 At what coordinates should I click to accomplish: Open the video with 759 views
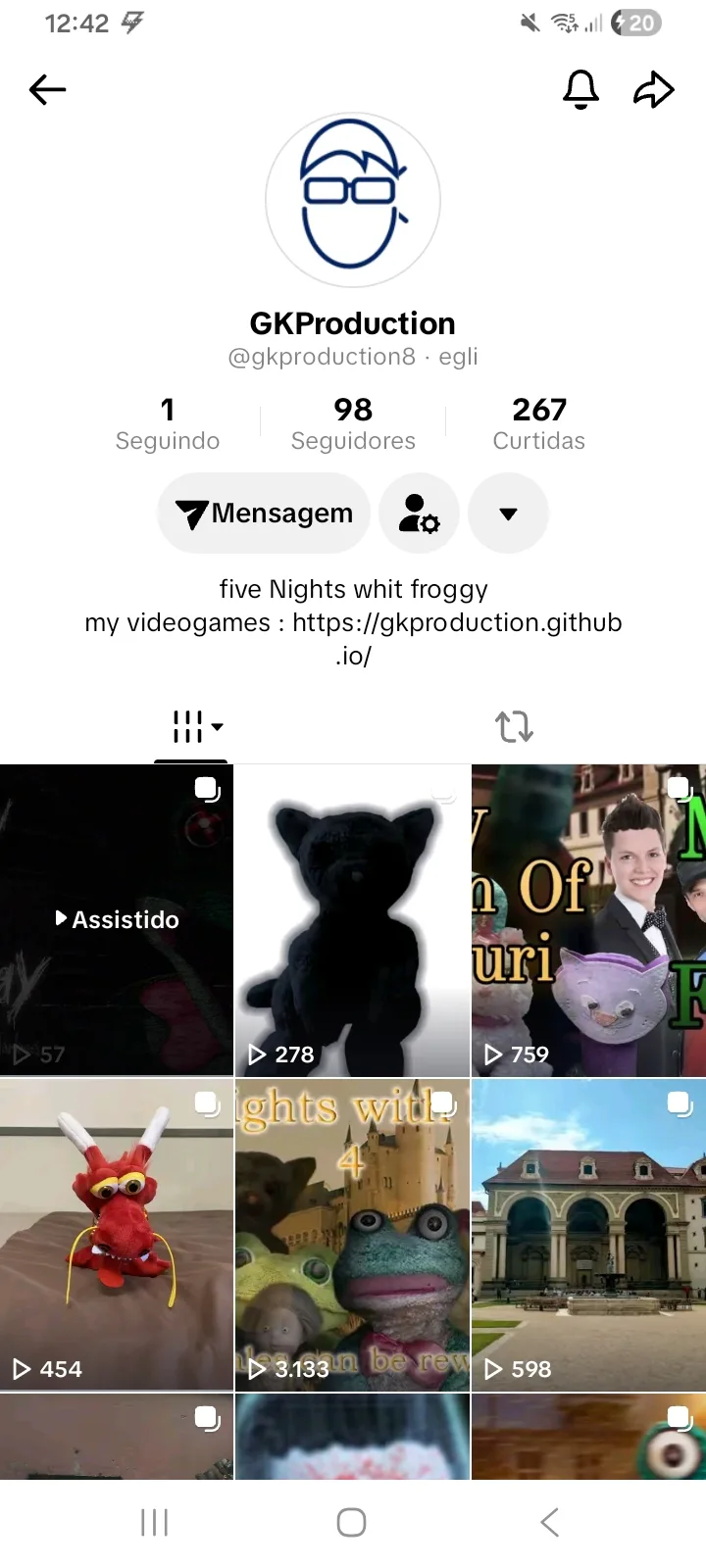click(x=588, y=919)
